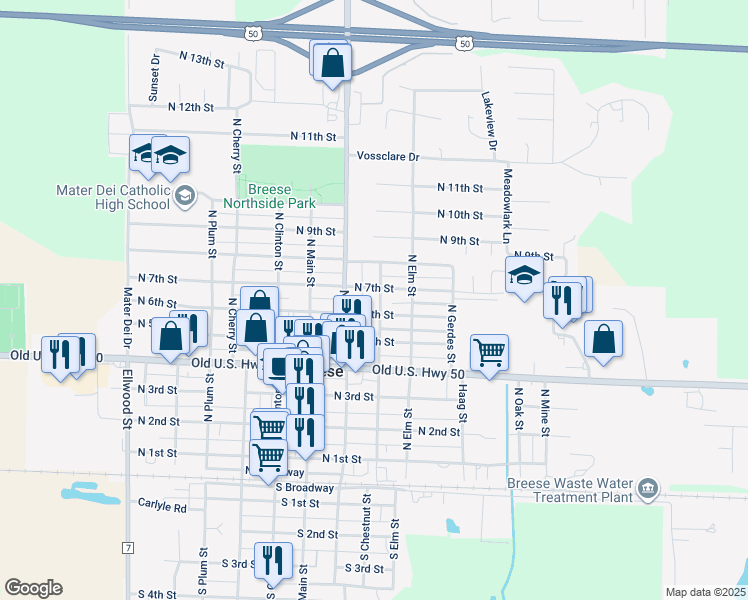Select the restaurant marker near S 3rd St
This screenshot has height=600, width=748.
click(272, 560)
